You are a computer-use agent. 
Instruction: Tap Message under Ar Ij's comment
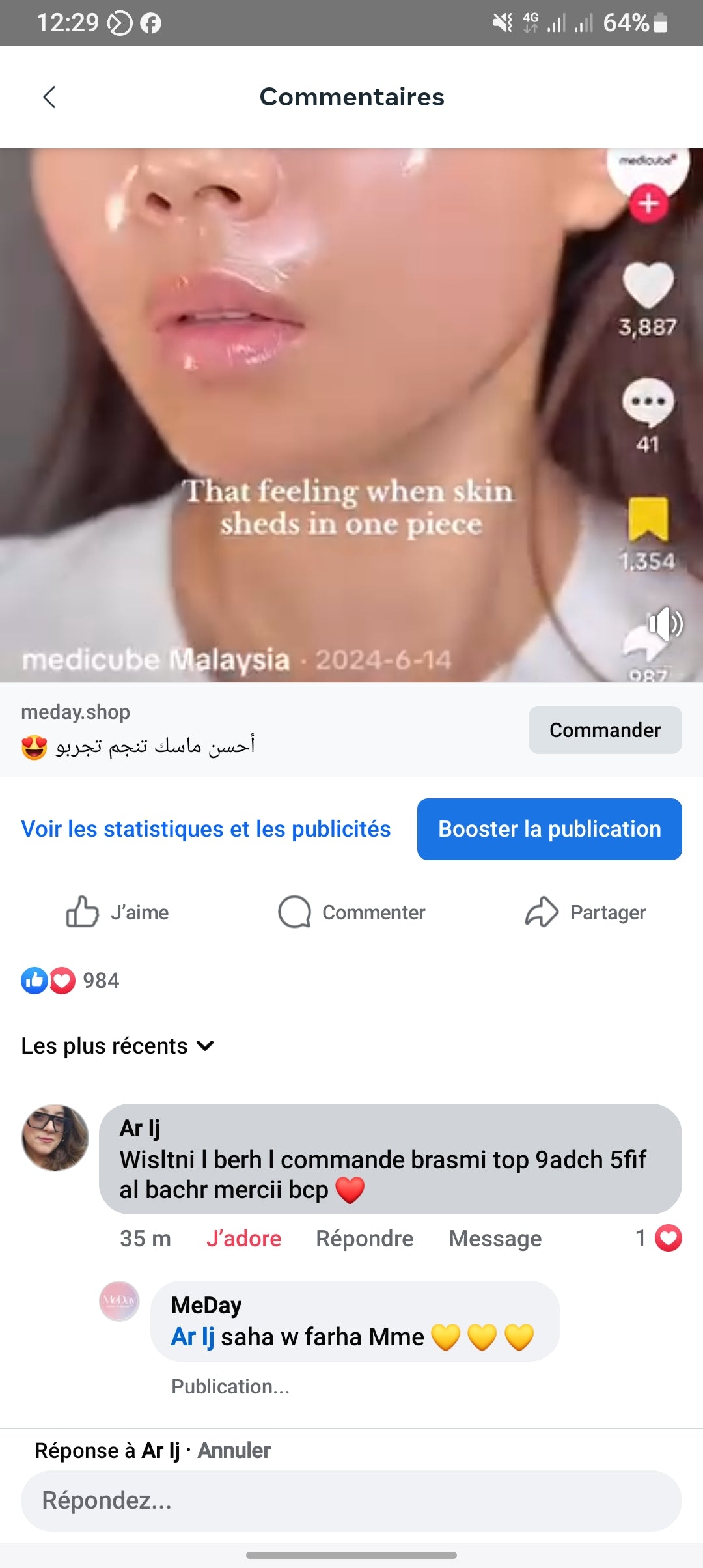[495, 1239]
